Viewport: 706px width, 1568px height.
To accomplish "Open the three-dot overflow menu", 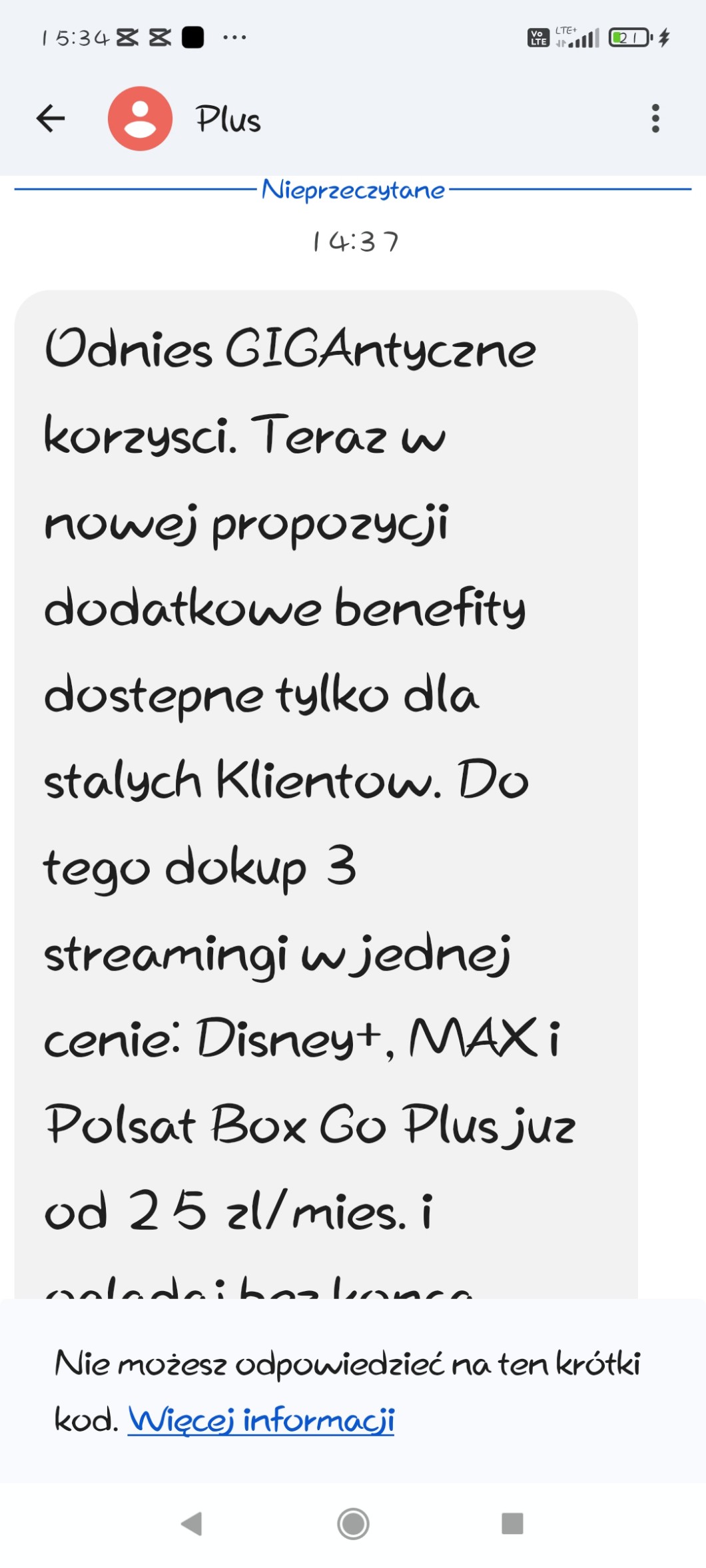I will (x=655, y=119).
